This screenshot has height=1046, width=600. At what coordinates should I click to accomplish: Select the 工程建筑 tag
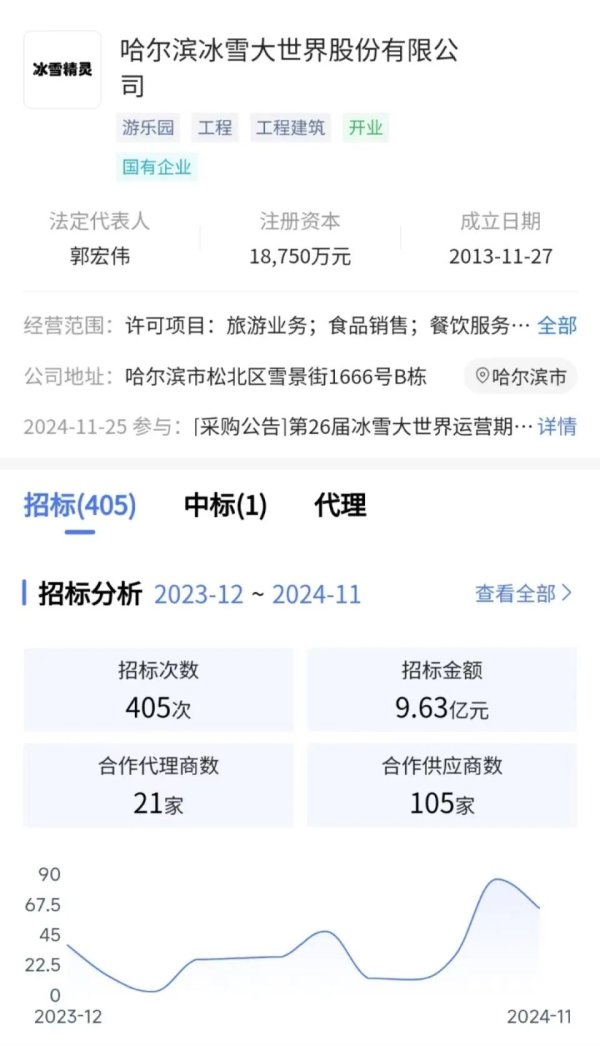[290, 128]
